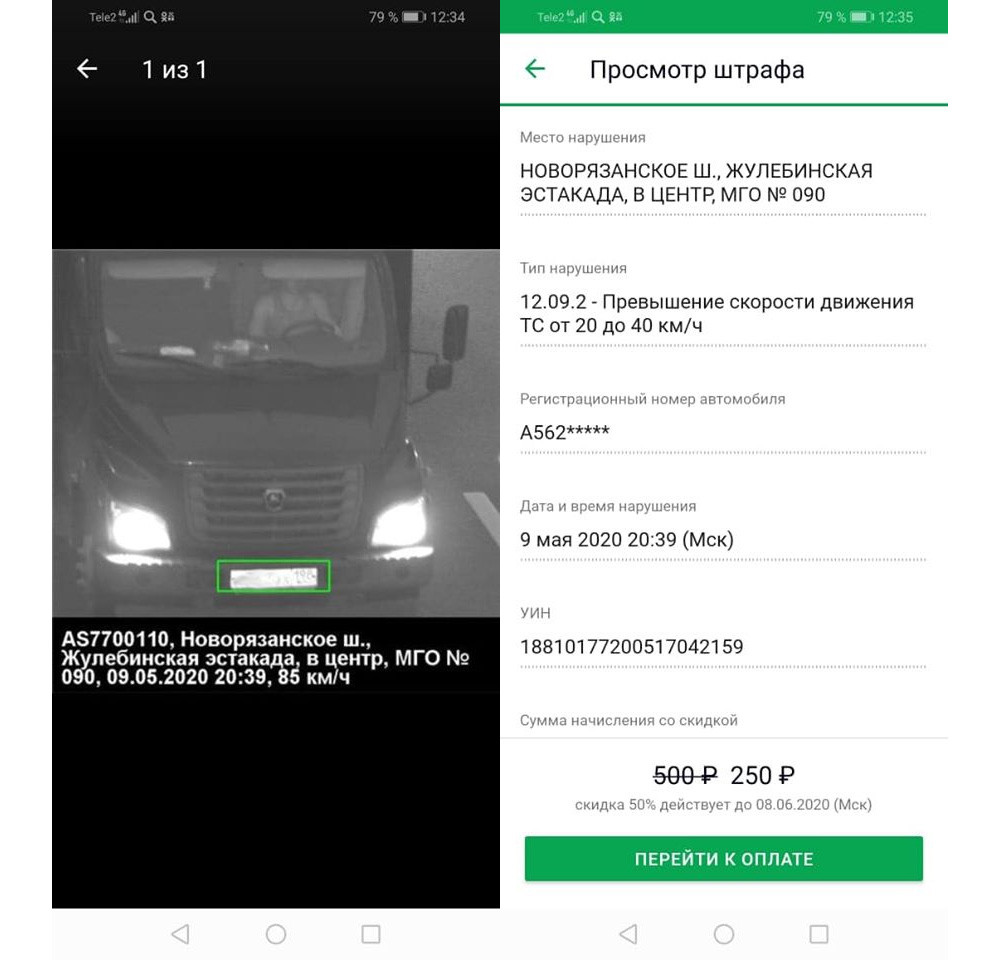Go back from the Просмотр штрафа screen

536,69
